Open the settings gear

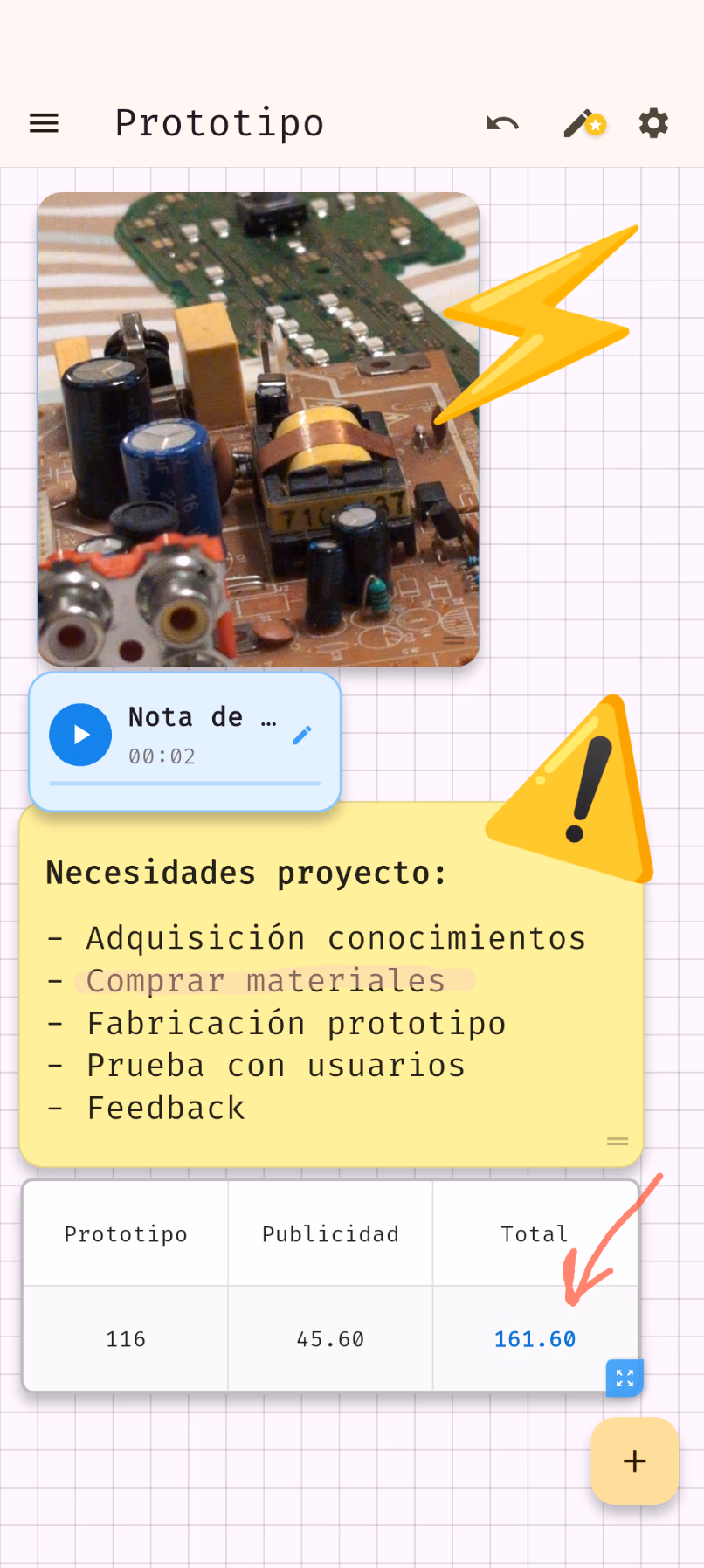653,123
